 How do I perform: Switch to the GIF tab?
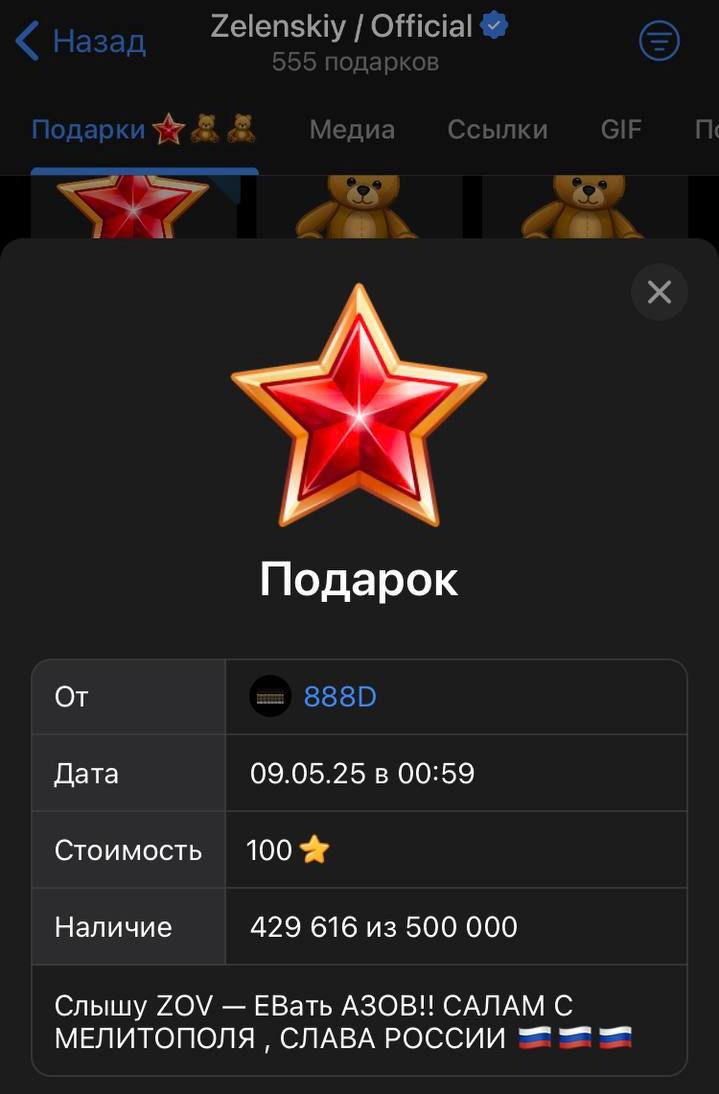pyautogui.click(x=621, y=129)
